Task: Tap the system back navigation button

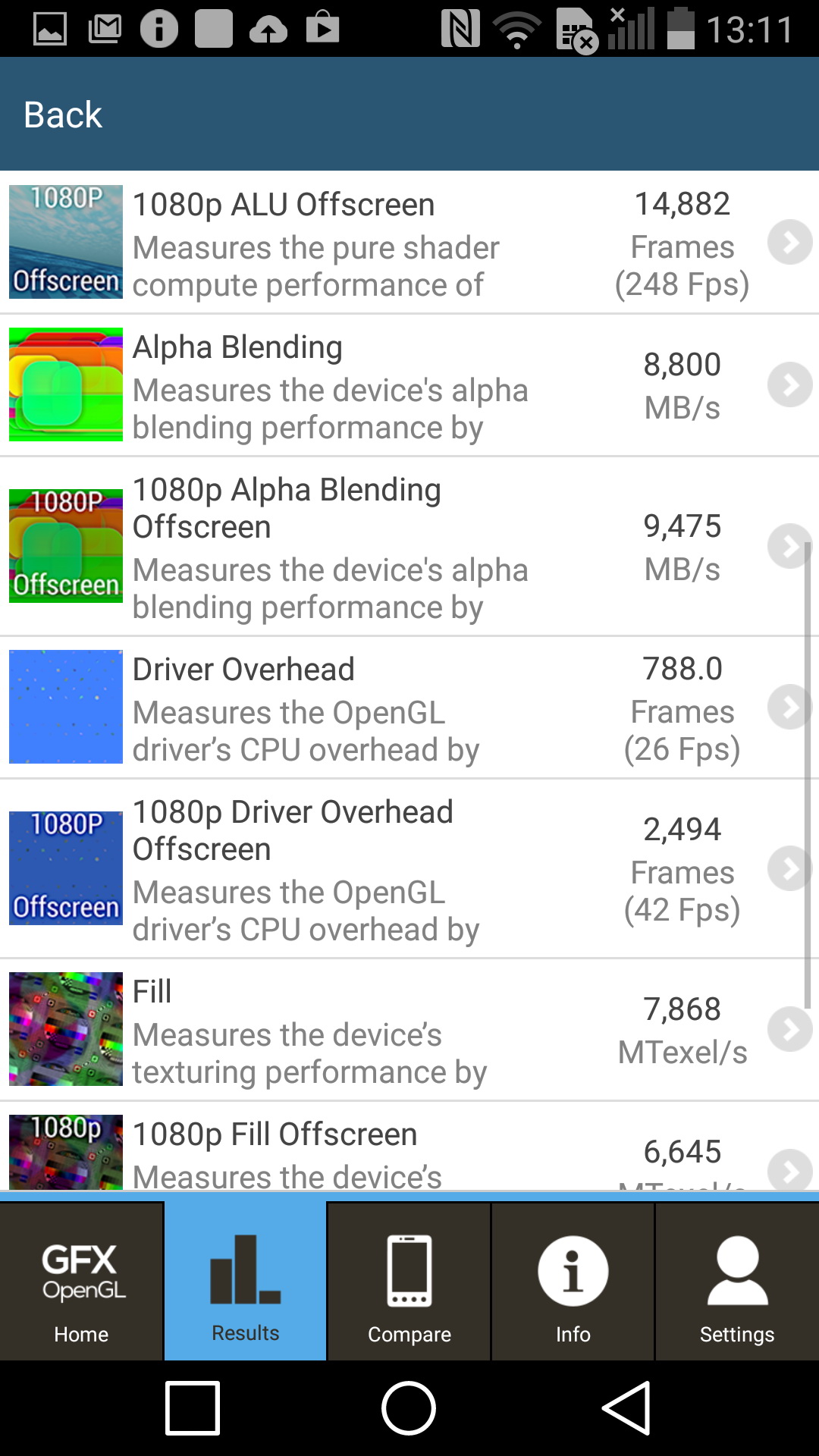Action: coord(626,1407)
